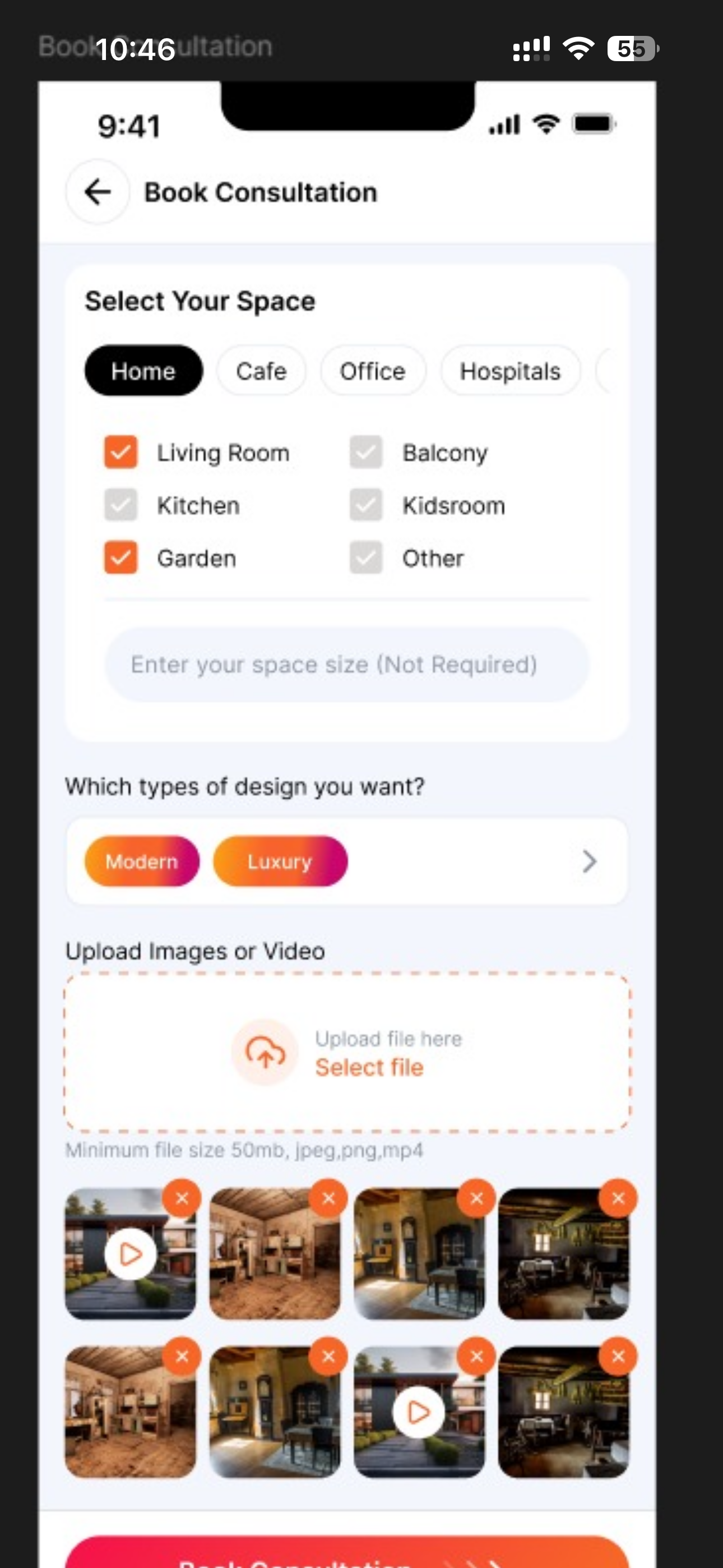
Task: Uncheck the Garden checkbox
Action: (x=121, y=557)
